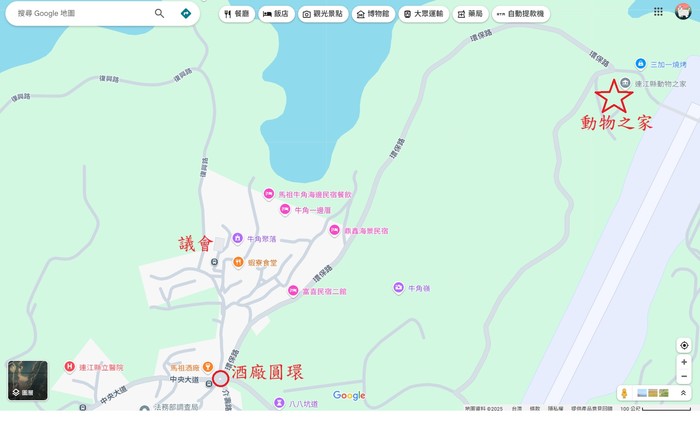Filter by 觀光景點 chip
This screenshot has width=700, height=428.
(x=322, y=14)
